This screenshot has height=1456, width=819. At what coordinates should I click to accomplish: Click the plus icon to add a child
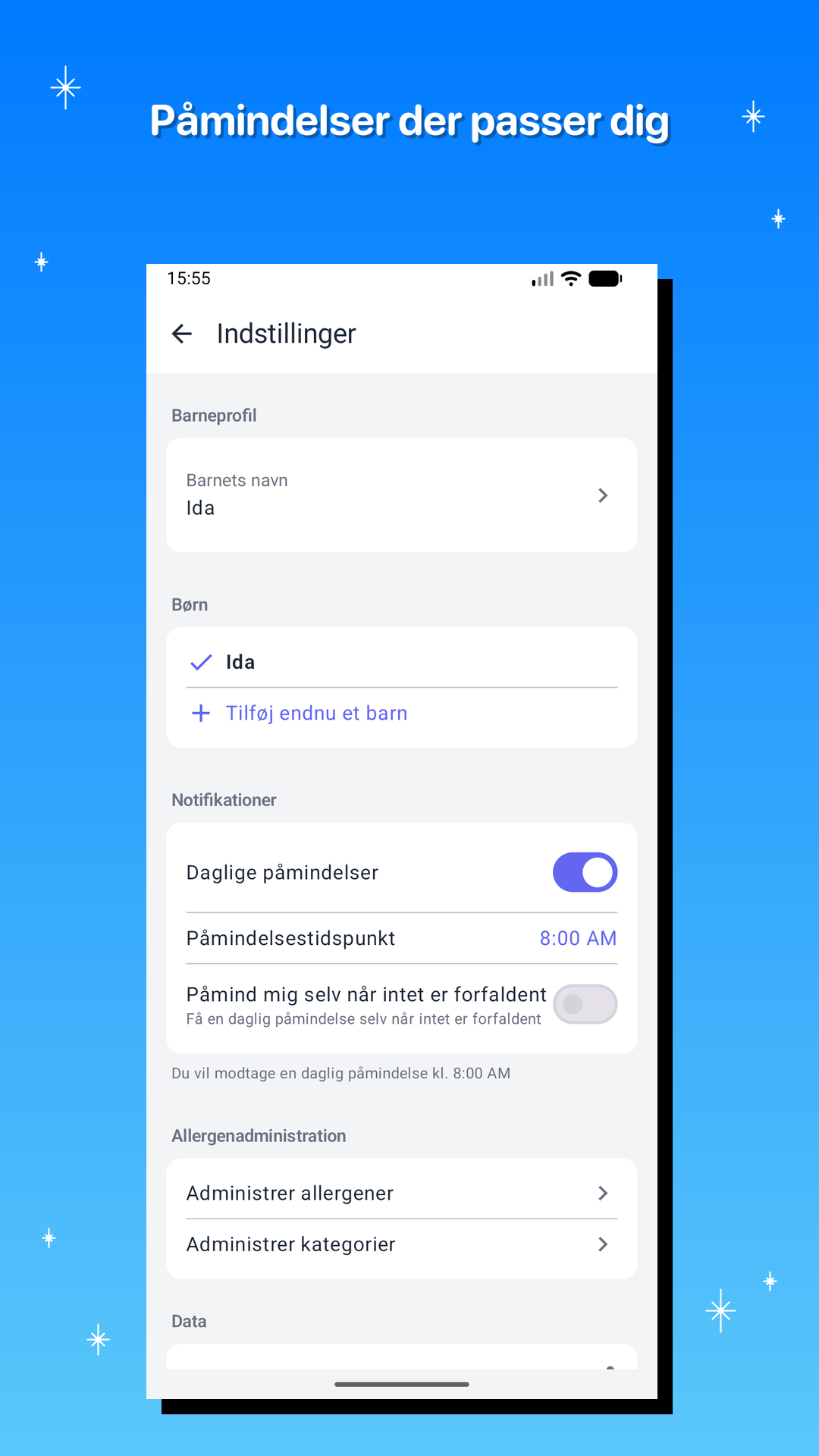click(x=200, y=714)
